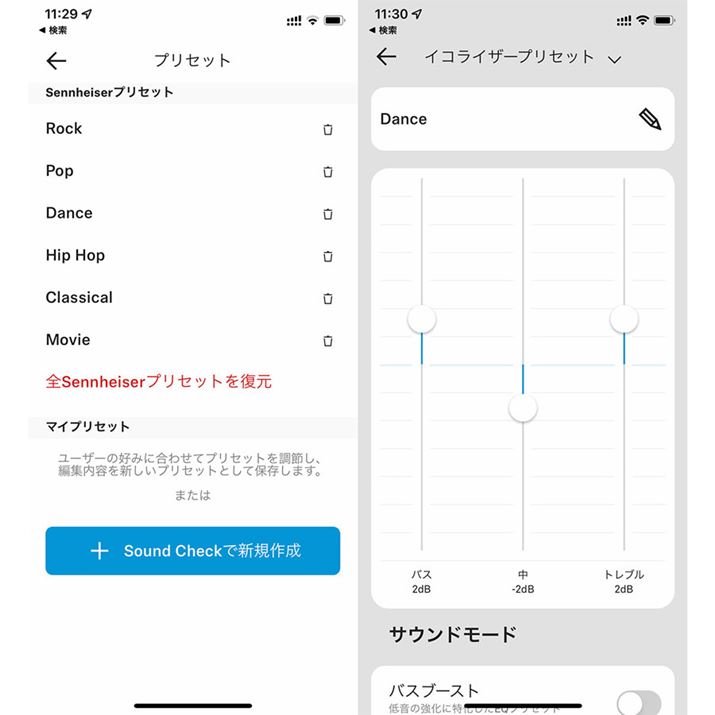
Task: Choose the Classical preset
Action: coord(79,298)
